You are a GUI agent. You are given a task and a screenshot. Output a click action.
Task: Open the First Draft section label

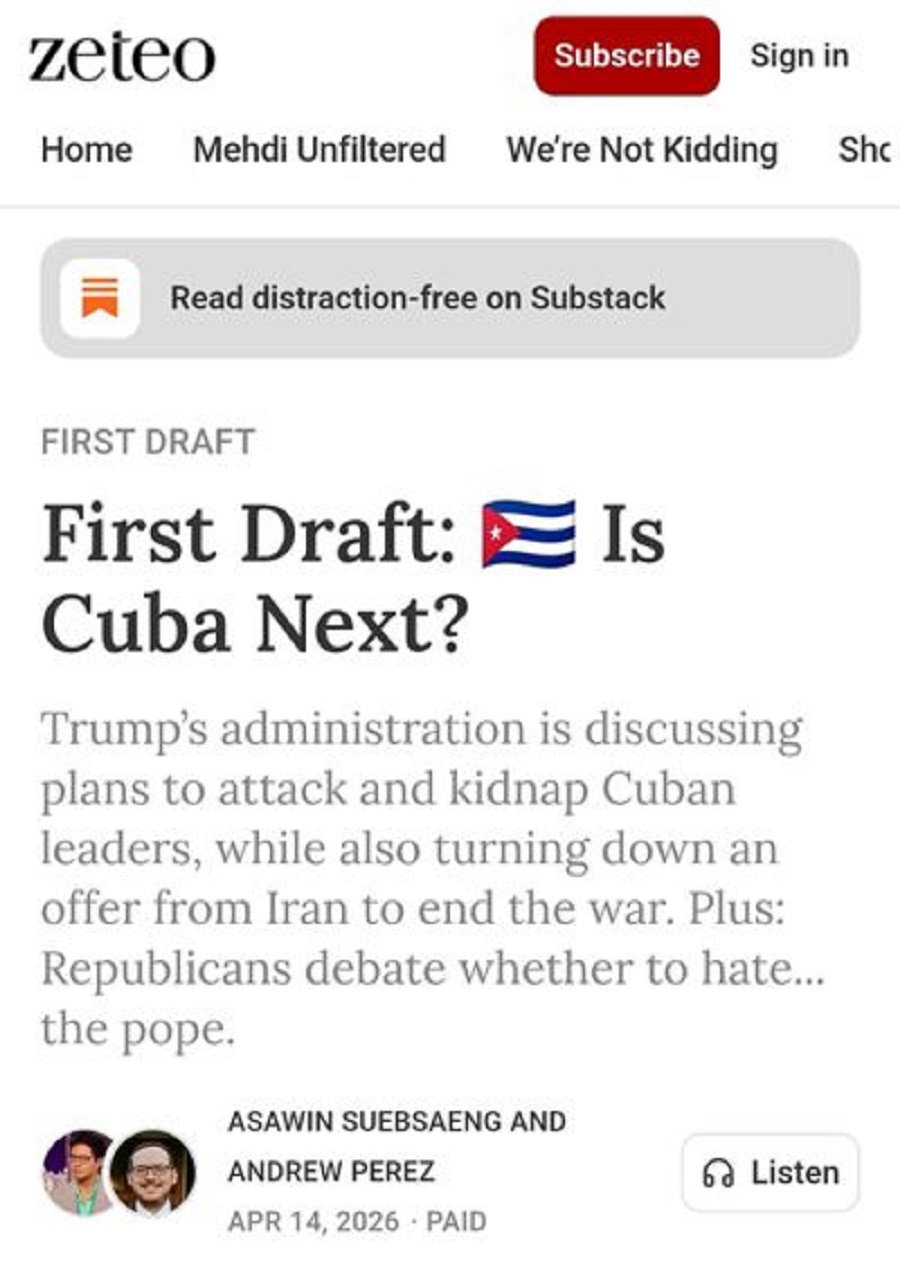click(148, 441)
